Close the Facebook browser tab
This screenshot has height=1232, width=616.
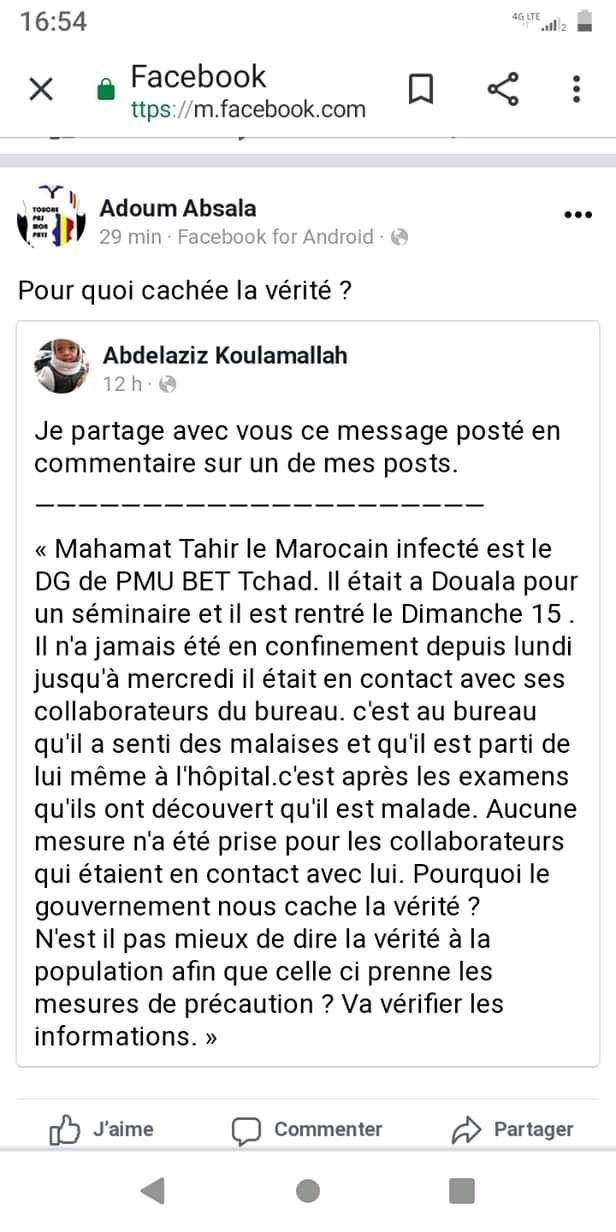pyautogui.click(x=41, y=91)
